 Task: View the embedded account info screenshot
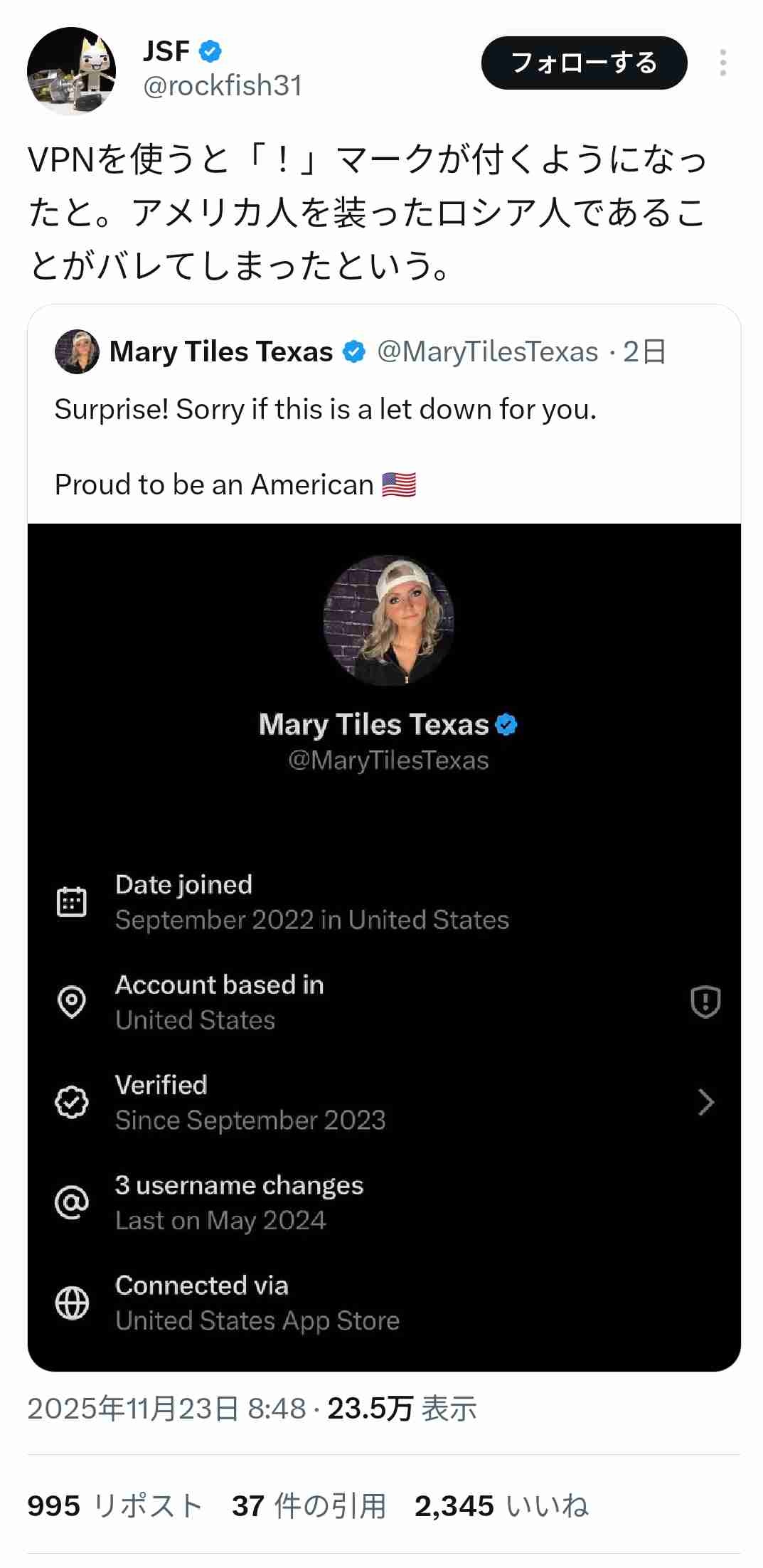pos(384,946)
